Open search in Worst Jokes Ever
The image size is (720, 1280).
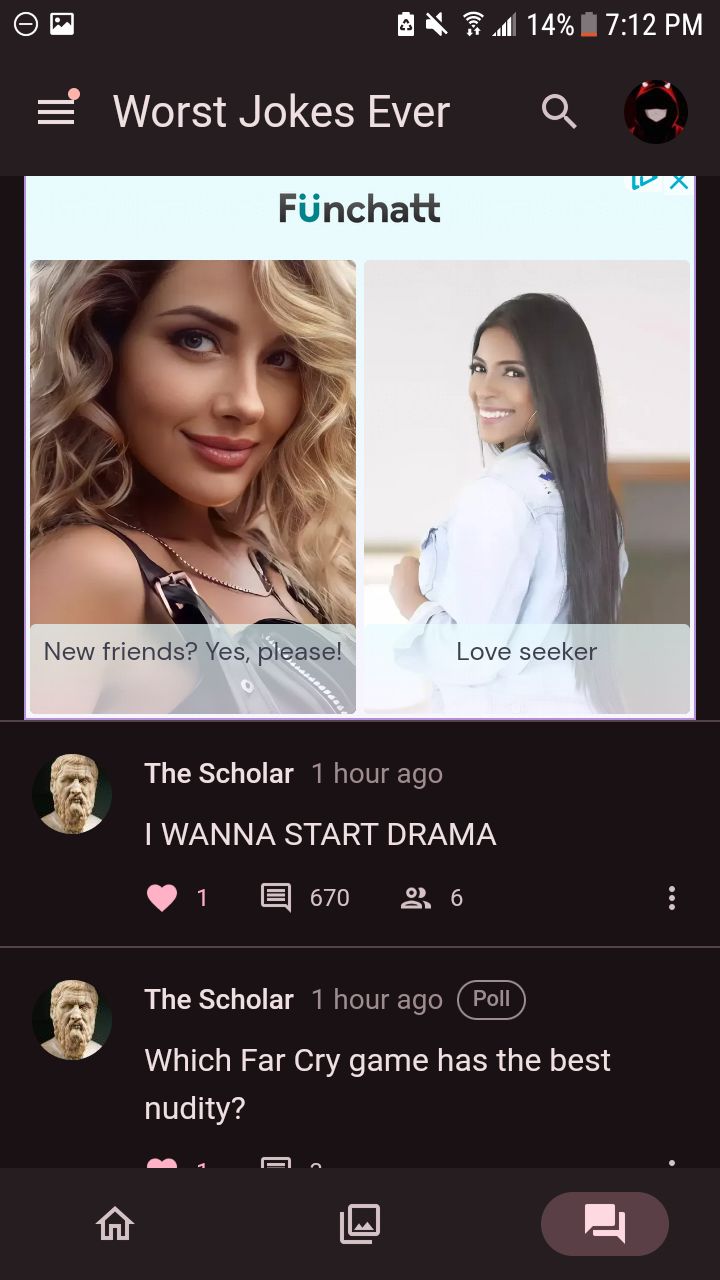pos(559,112)
